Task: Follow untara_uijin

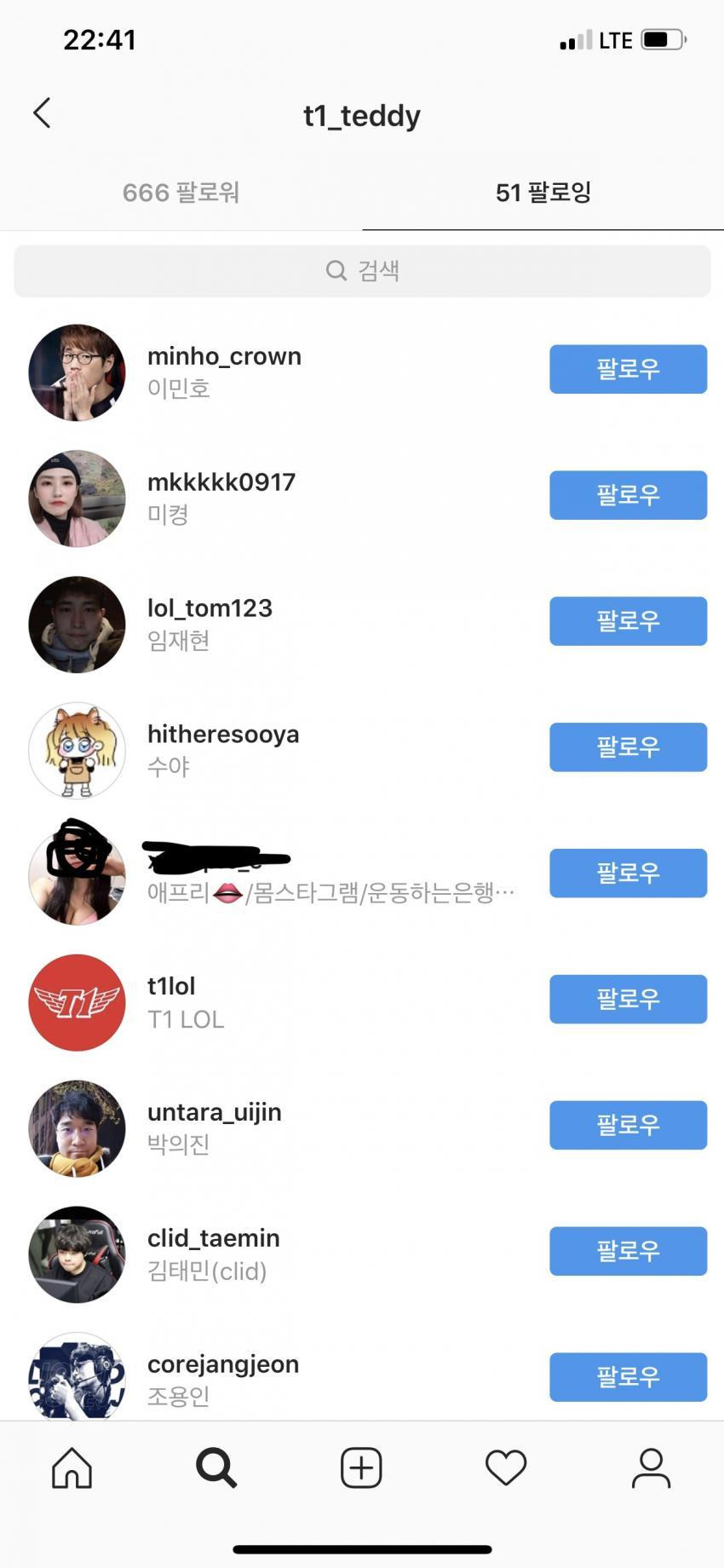Action: coord(628,1125)
